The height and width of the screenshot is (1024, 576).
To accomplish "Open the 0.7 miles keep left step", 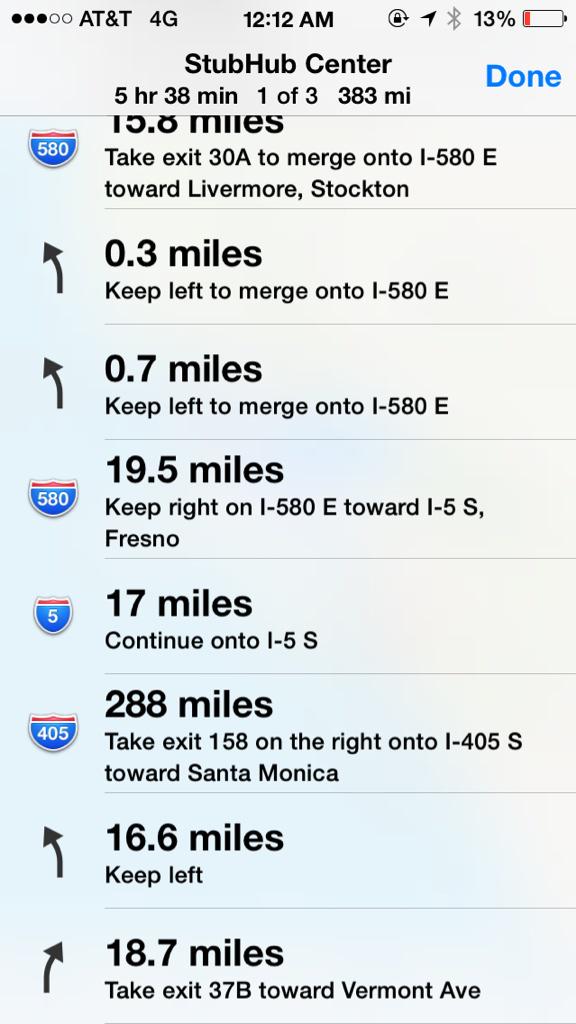I will (x=288, y=382).
